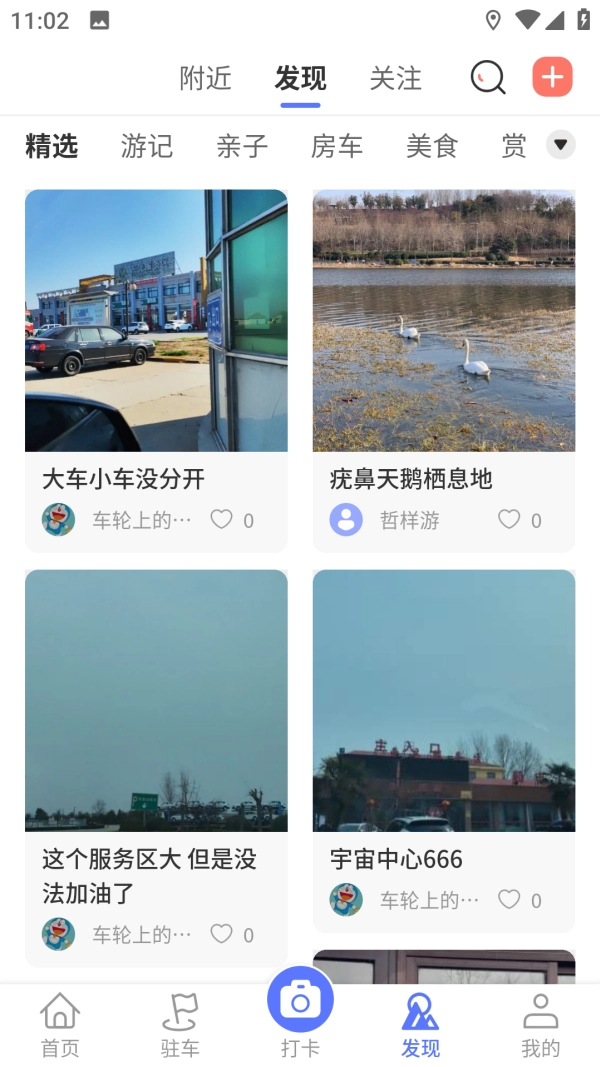Screen dimensions: 600x1067
Task: Expand the category dropdown arrow
Action: tap(561, 145)
